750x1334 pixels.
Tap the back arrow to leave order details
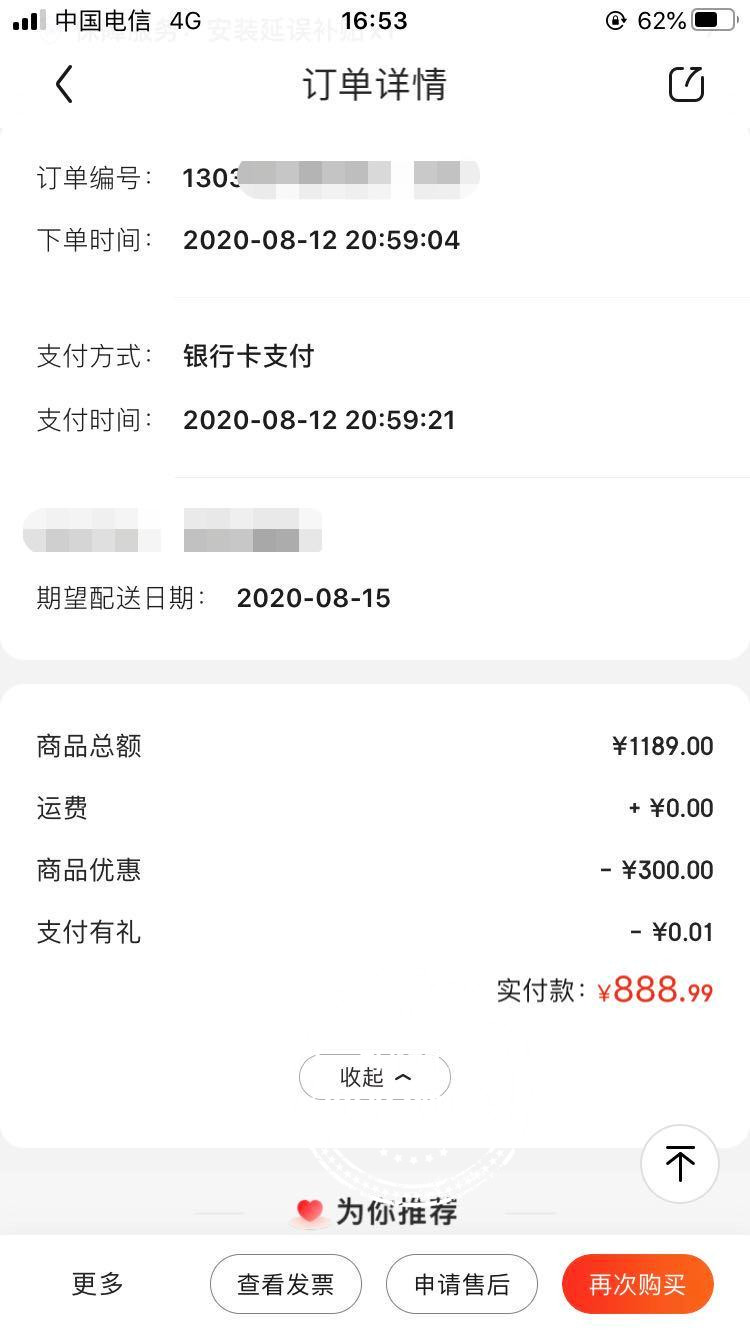[64, 84]
